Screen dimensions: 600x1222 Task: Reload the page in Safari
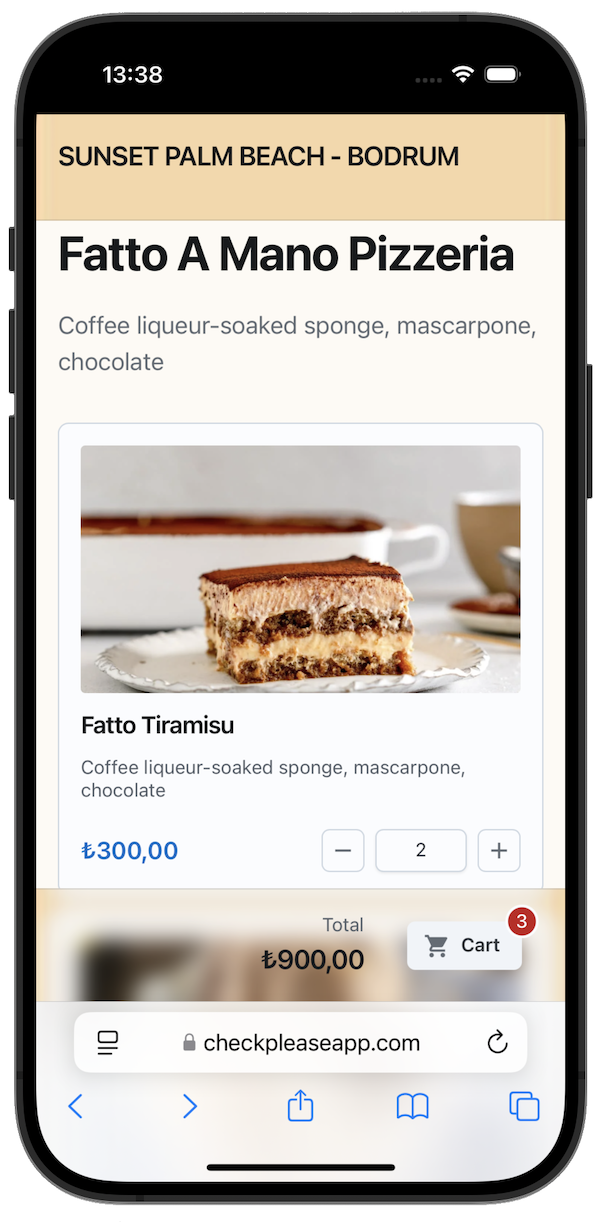point(497,1043)
